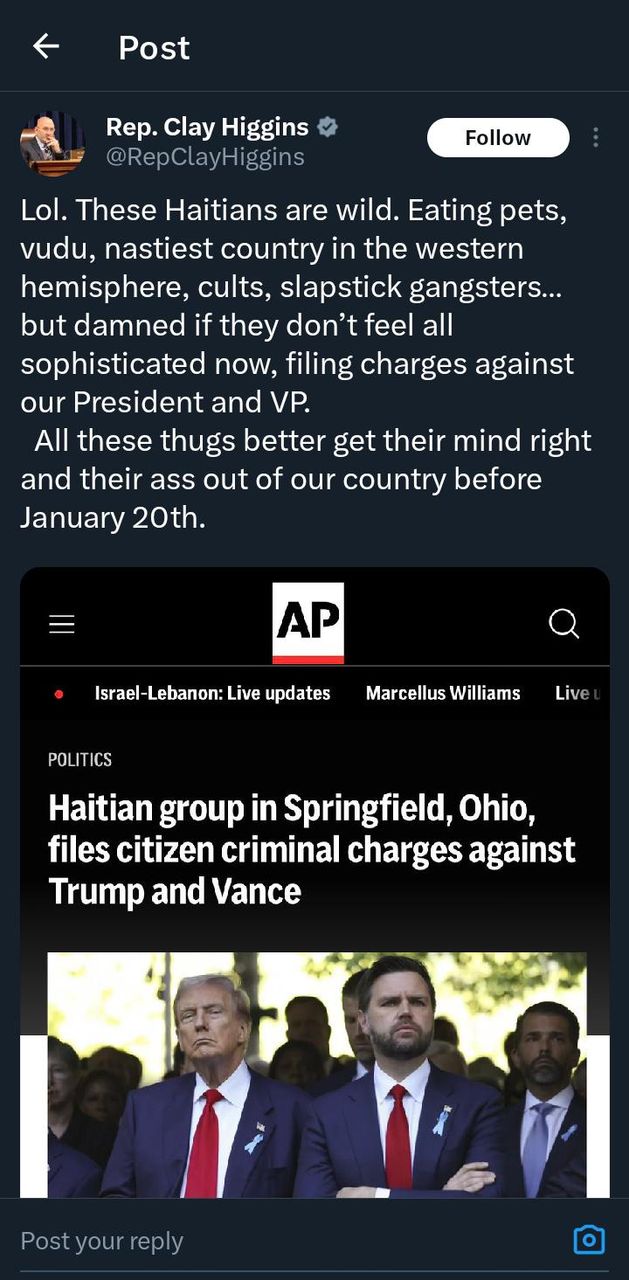Go back using the arrow
This screenshot has height=1280, width=629.
click(x=46, y=46)
